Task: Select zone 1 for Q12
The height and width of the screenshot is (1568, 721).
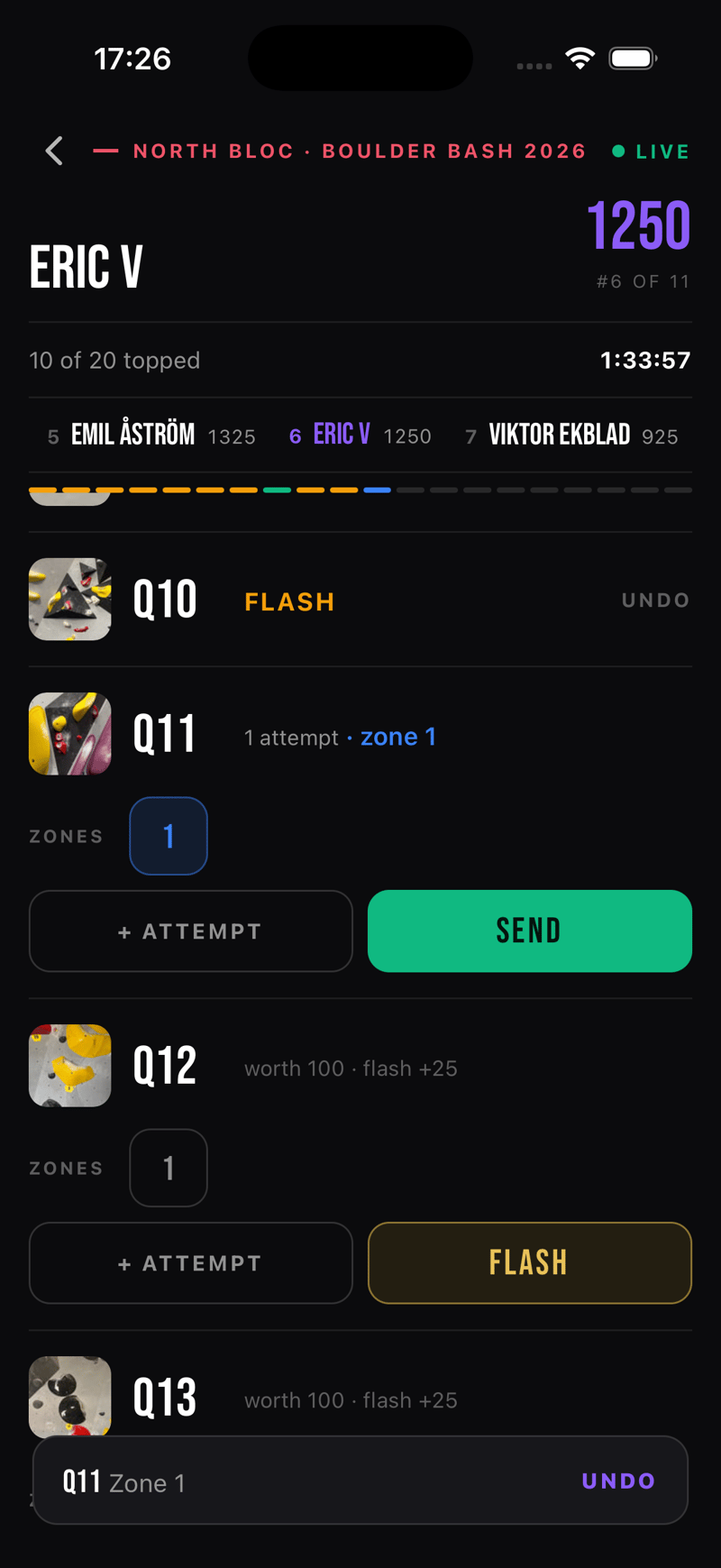Action: 169,1168
